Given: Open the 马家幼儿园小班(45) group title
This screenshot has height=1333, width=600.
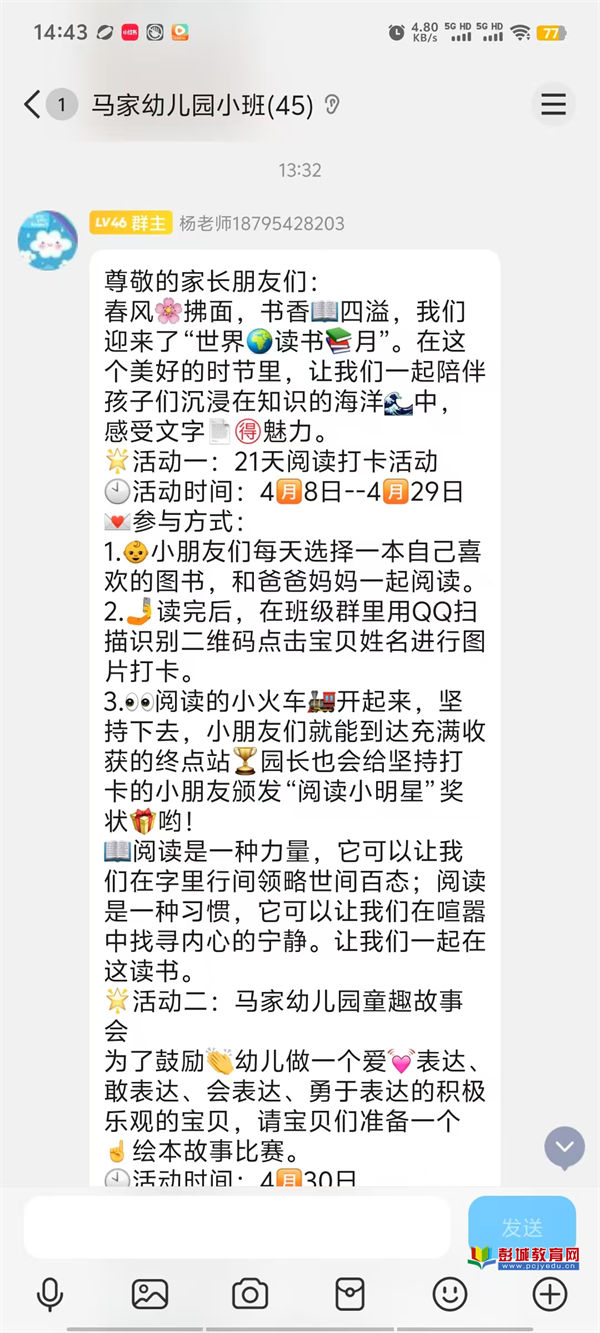Looking at the screenshot, I should pyautogui.click(x=203, y=104).
